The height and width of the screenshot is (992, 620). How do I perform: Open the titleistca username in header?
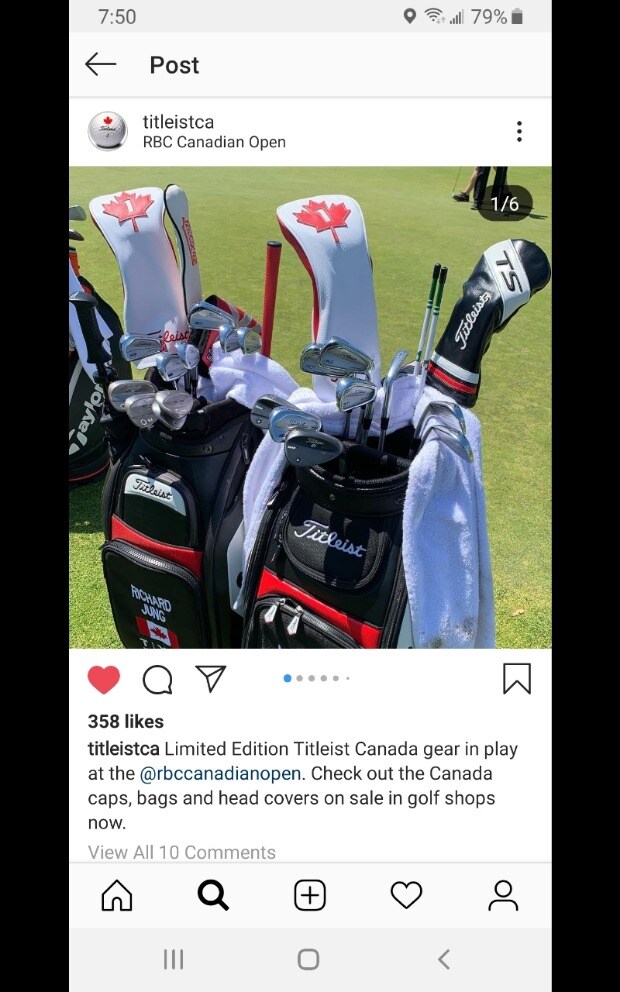(178, 122)
